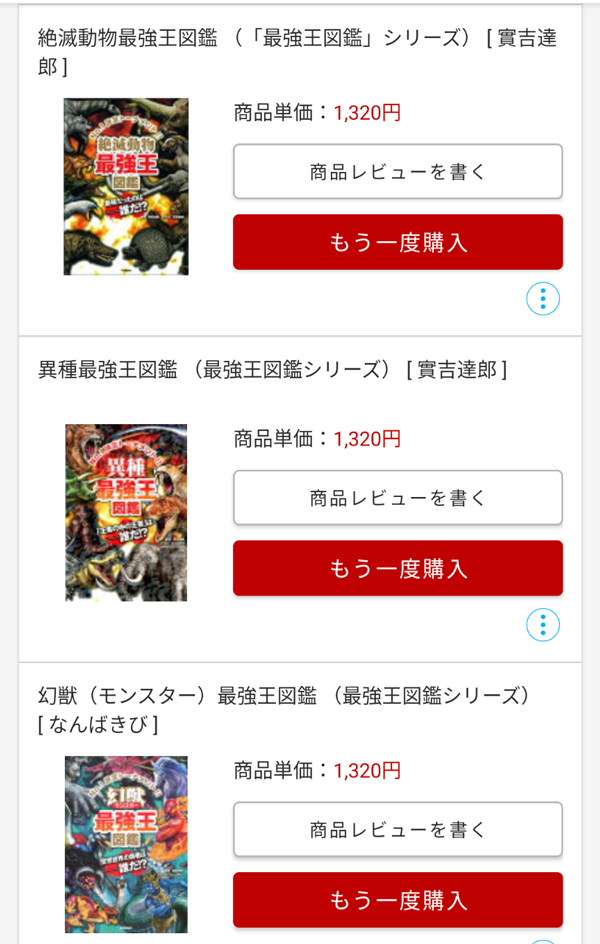View the 異種最強王図鑑 cover image

[126, 512]
